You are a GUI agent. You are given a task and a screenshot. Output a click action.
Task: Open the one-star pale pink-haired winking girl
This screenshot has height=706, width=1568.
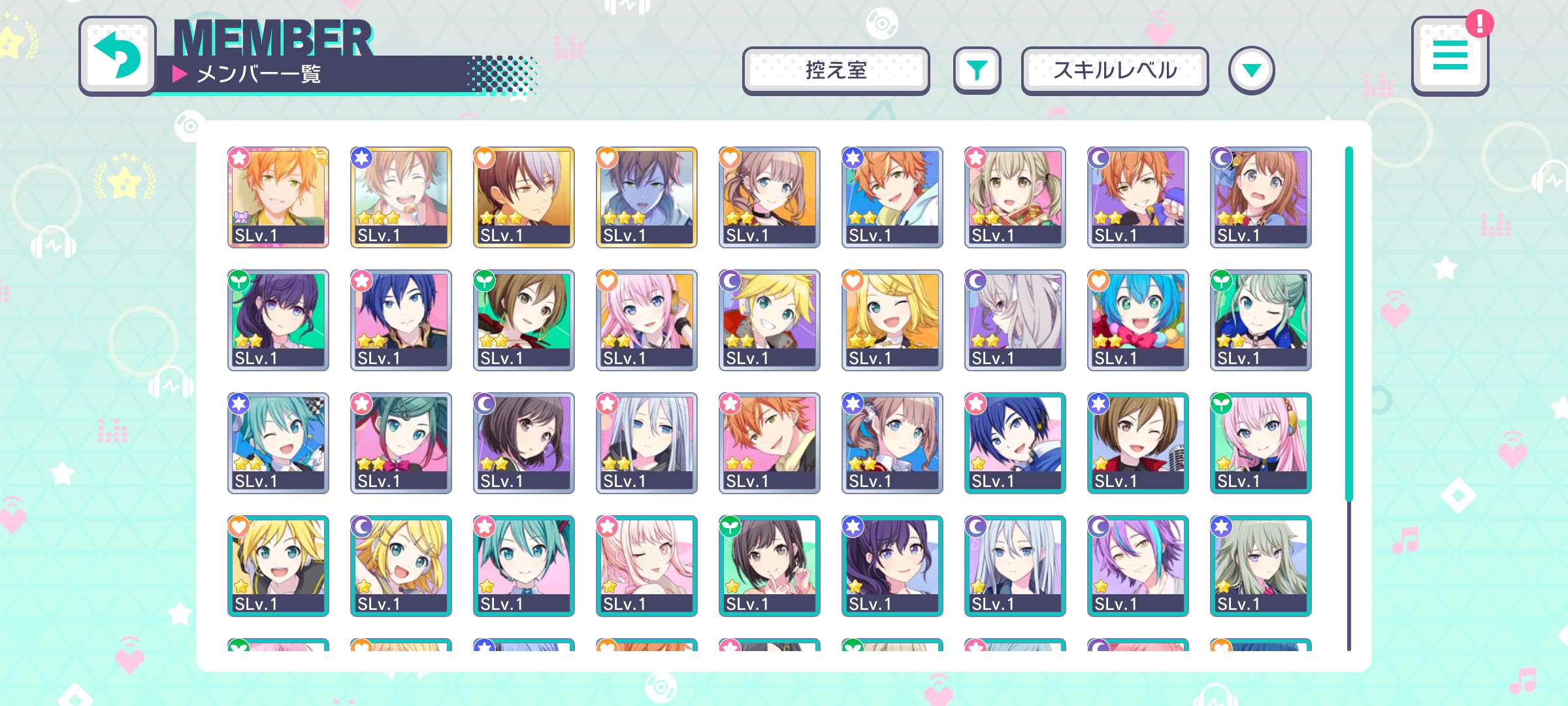[x=646, y=565]
